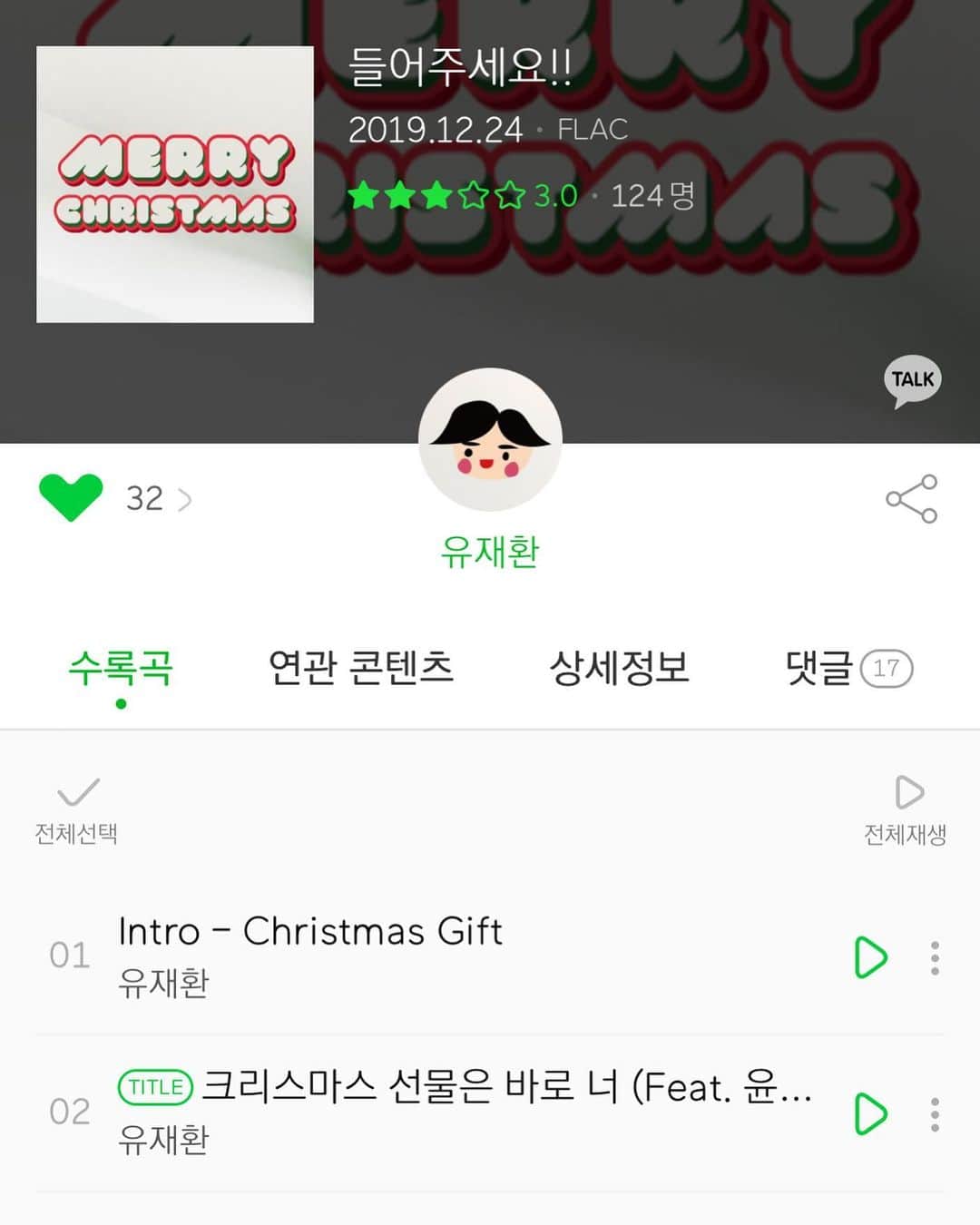Open artist 유재환's profile picture
This screenshot has height=1225, width=980.
click(x=490, y=439)
